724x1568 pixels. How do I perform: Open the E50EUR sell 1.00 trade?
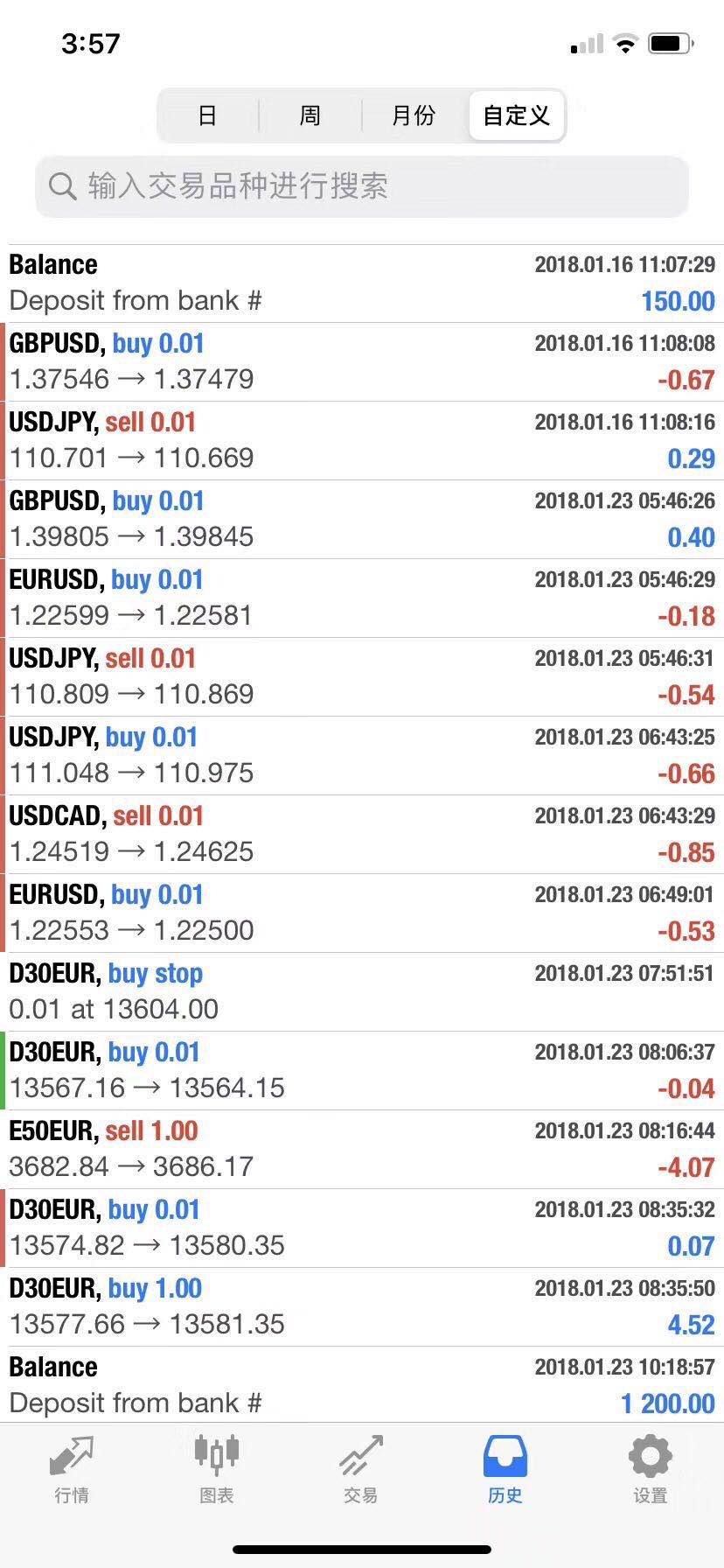coord(362,1150)
